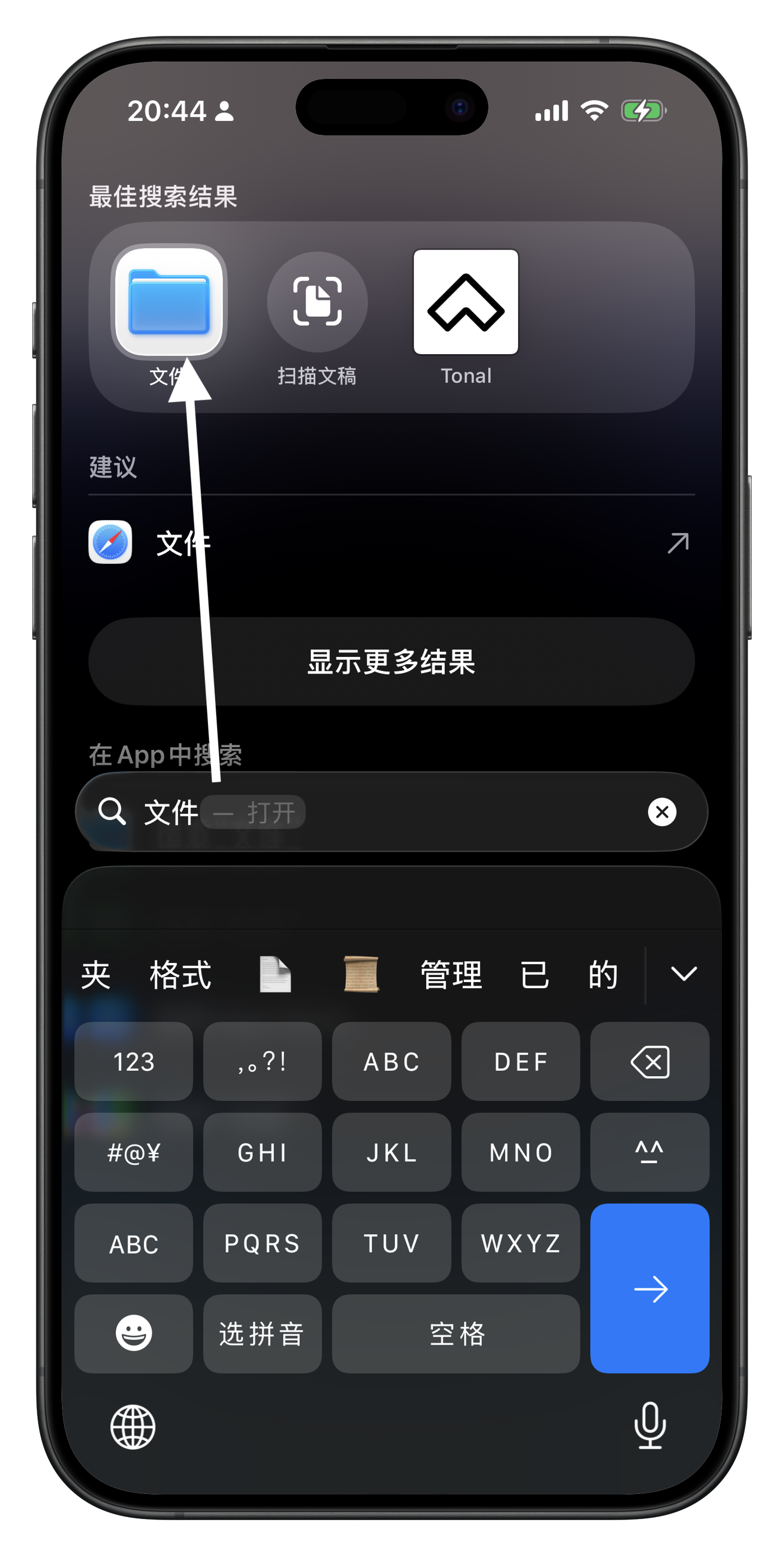Launch the Tonal app icon
Viewport: 784px width, 1556px height.
465,302
